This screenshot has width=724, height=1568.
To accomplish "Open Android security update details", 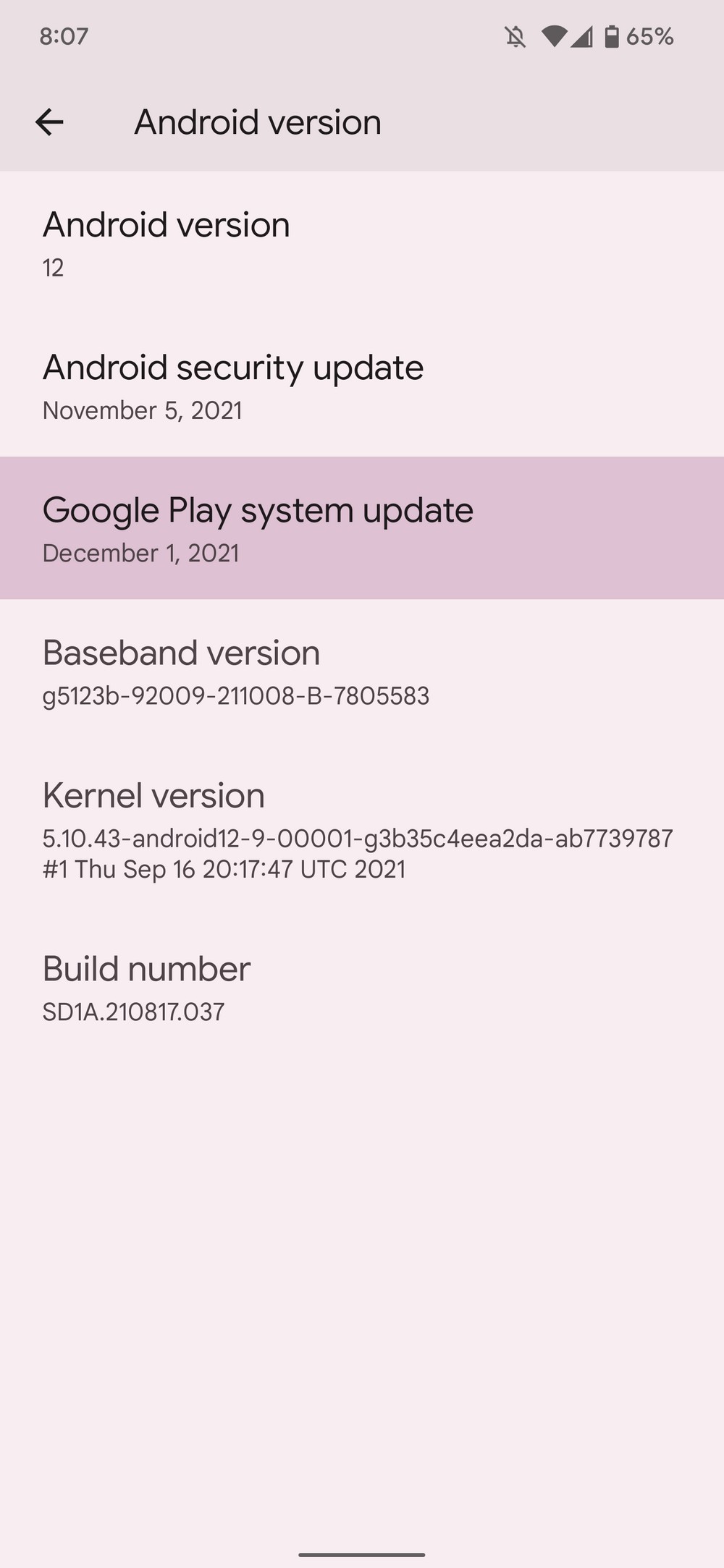I will point(362,386).
